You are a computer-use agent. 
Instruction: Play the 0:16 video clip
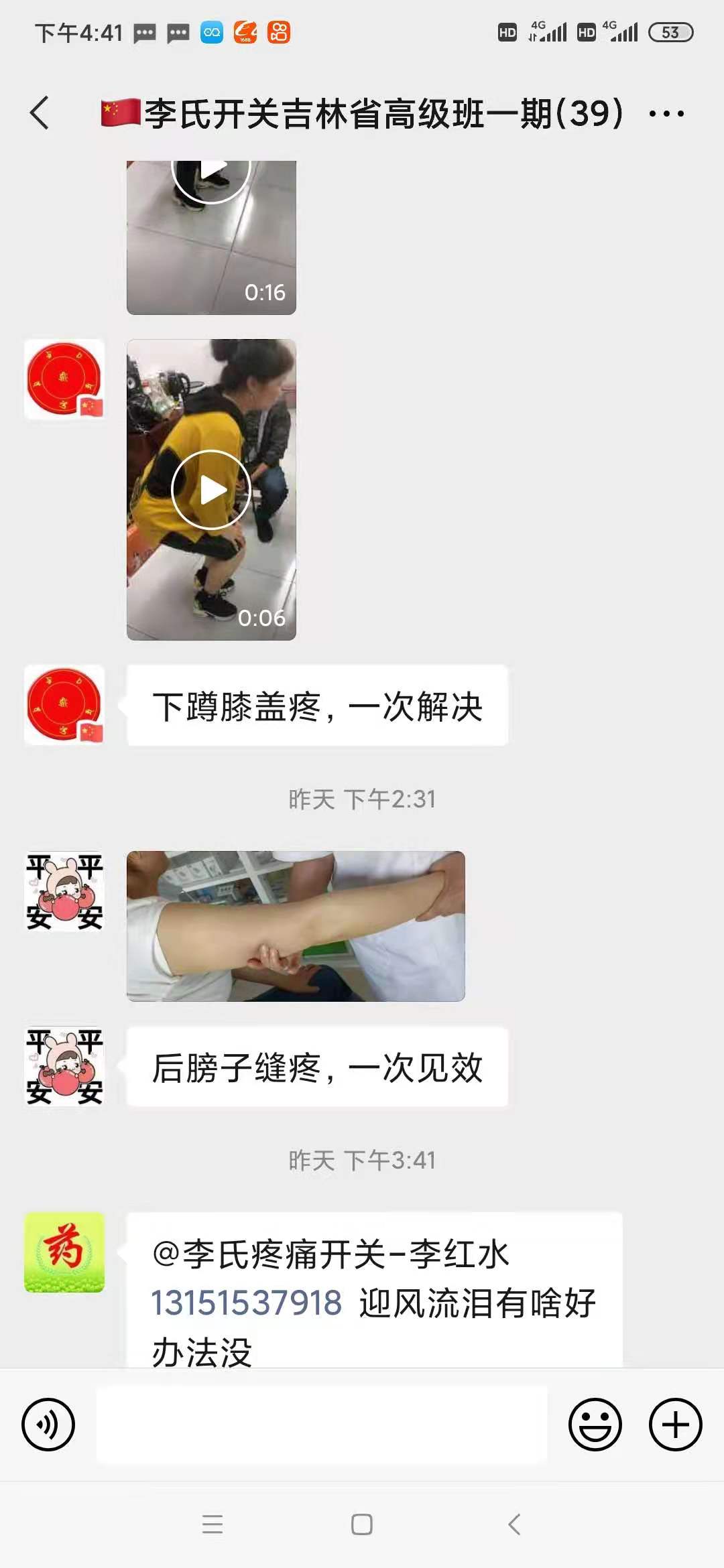[x=211, y=238]
